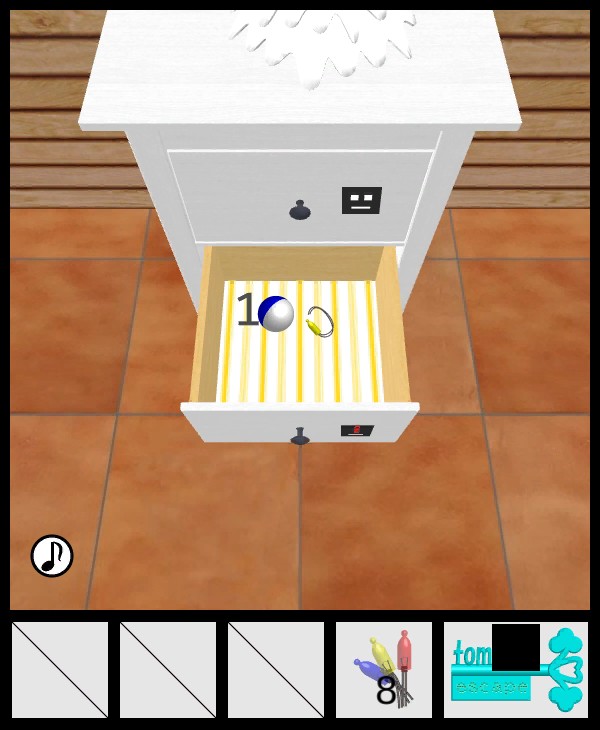
Task: Toggle the music note sound button
Action: pyautogui.click(x=52, y=556)
